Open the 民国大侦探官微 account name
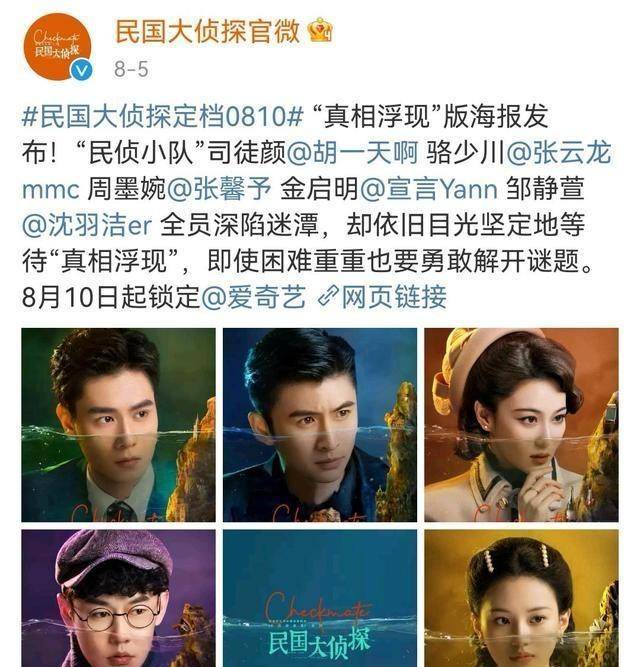 tap(207, 31)
